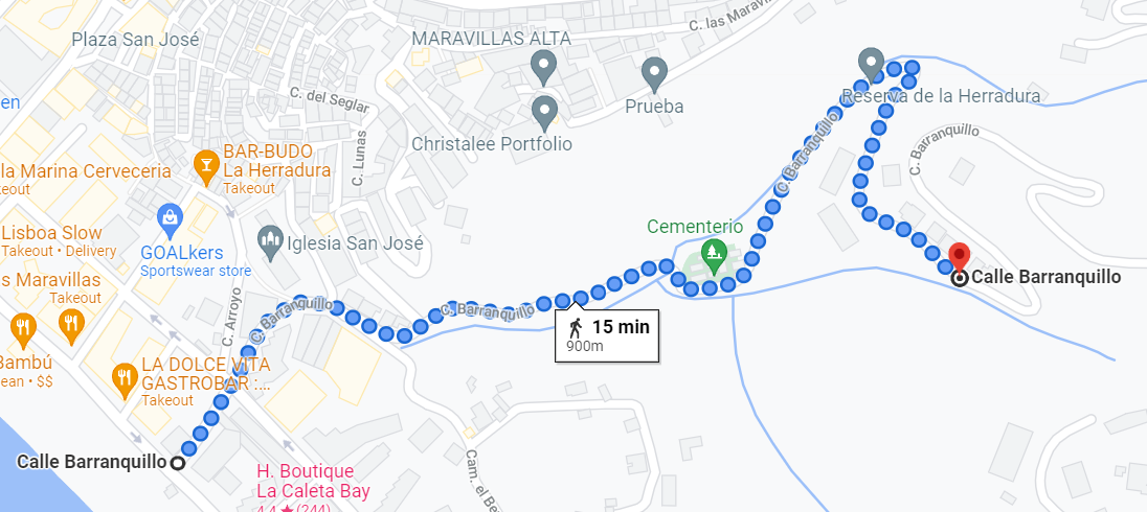This screenshot has height=512, width=1148.
Task: Open the MARAVILLAS ALTA pin
Action: point(543,68)
